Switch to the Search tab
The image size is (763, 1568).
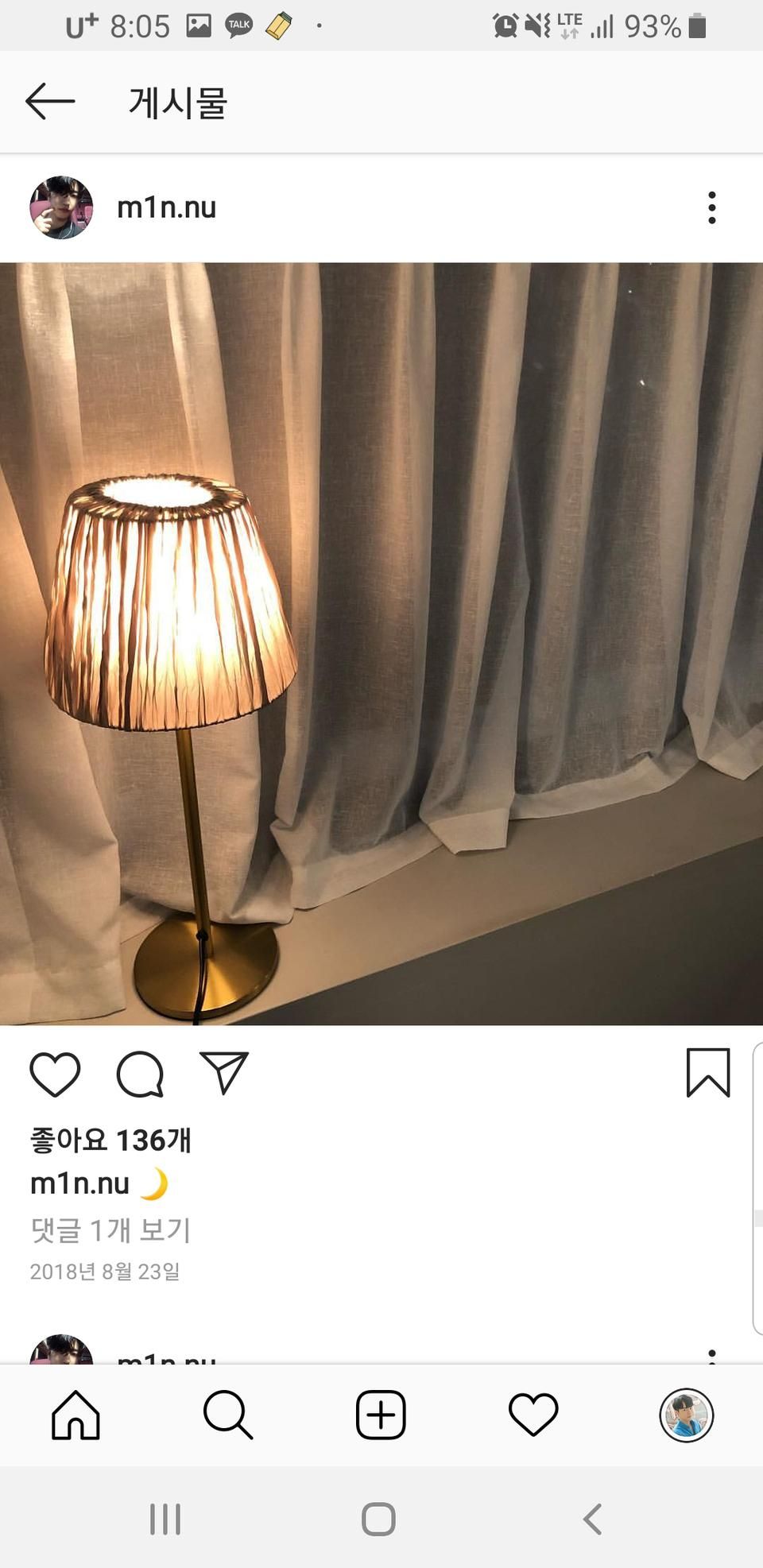(228, 1415)
